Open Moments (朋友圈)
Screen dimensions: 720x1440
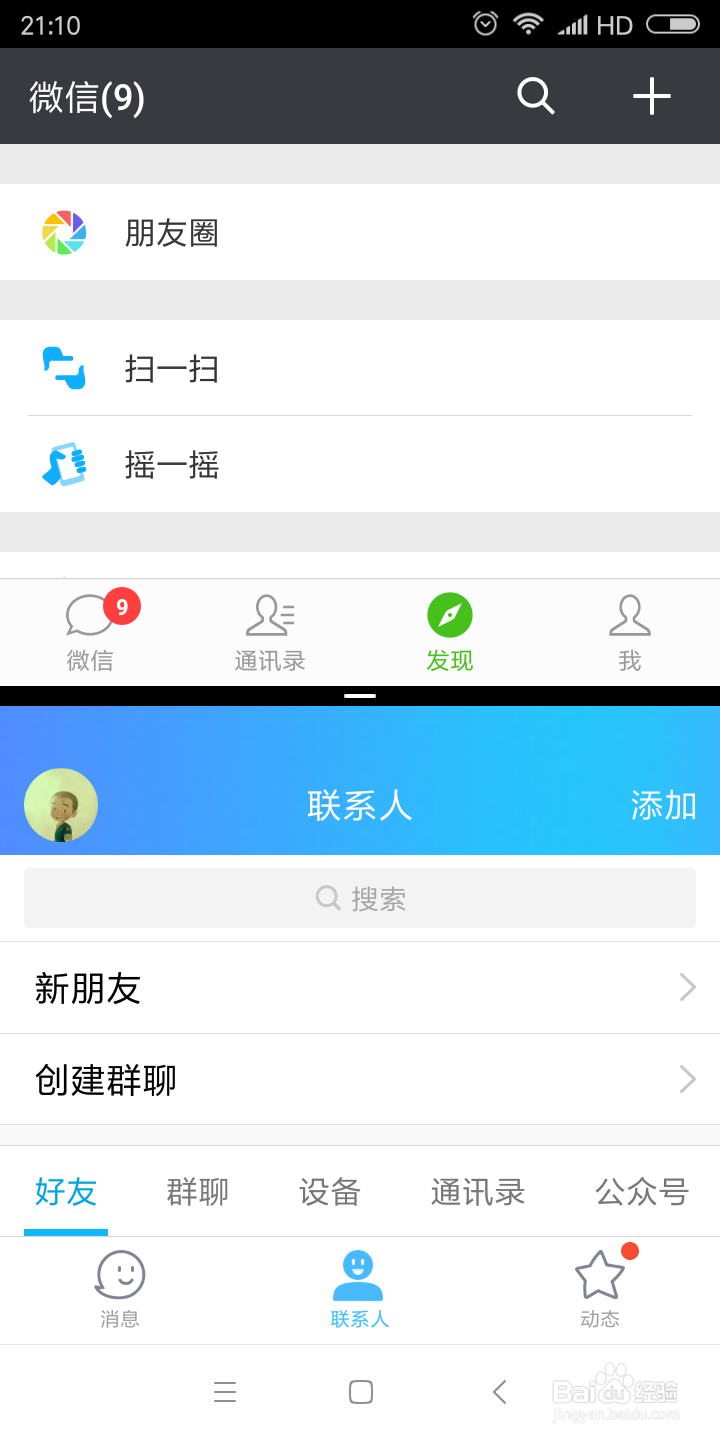coord(170,232)
